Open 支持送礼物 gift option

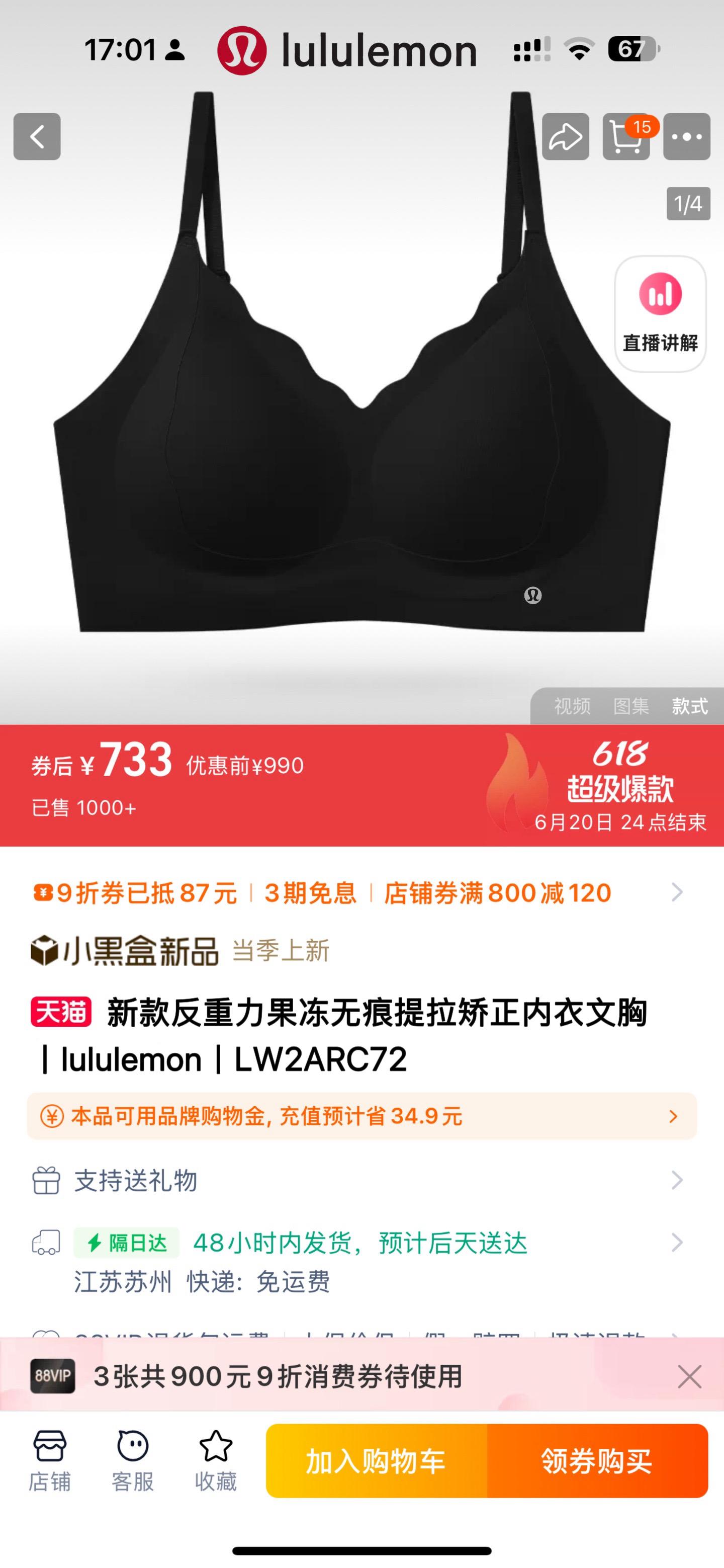click(361, 1180)
